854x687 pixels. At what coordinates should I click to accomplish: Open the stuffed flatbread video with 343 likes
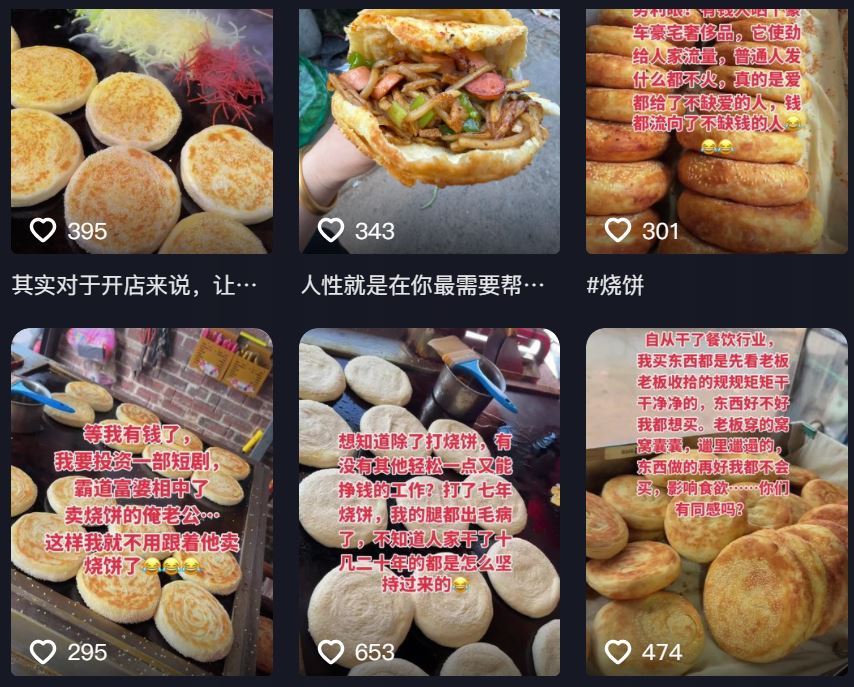pyautogui.click(x=429, y=130)
